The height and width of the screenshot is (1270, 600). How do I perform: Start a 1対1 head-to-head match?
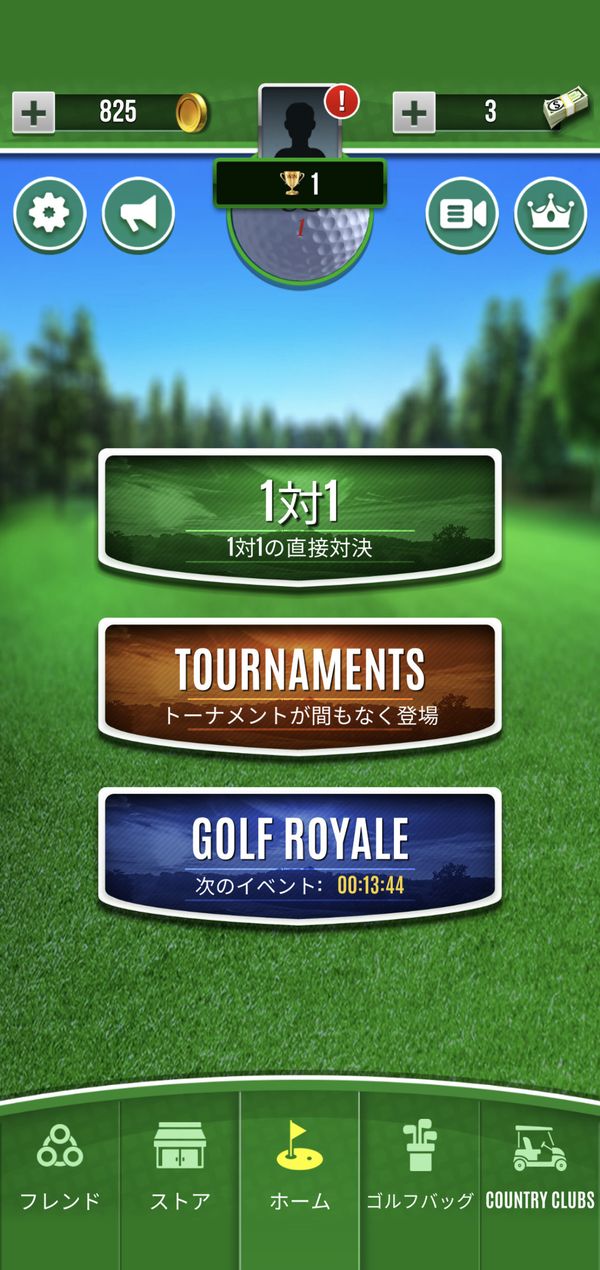tap(300, 516)
